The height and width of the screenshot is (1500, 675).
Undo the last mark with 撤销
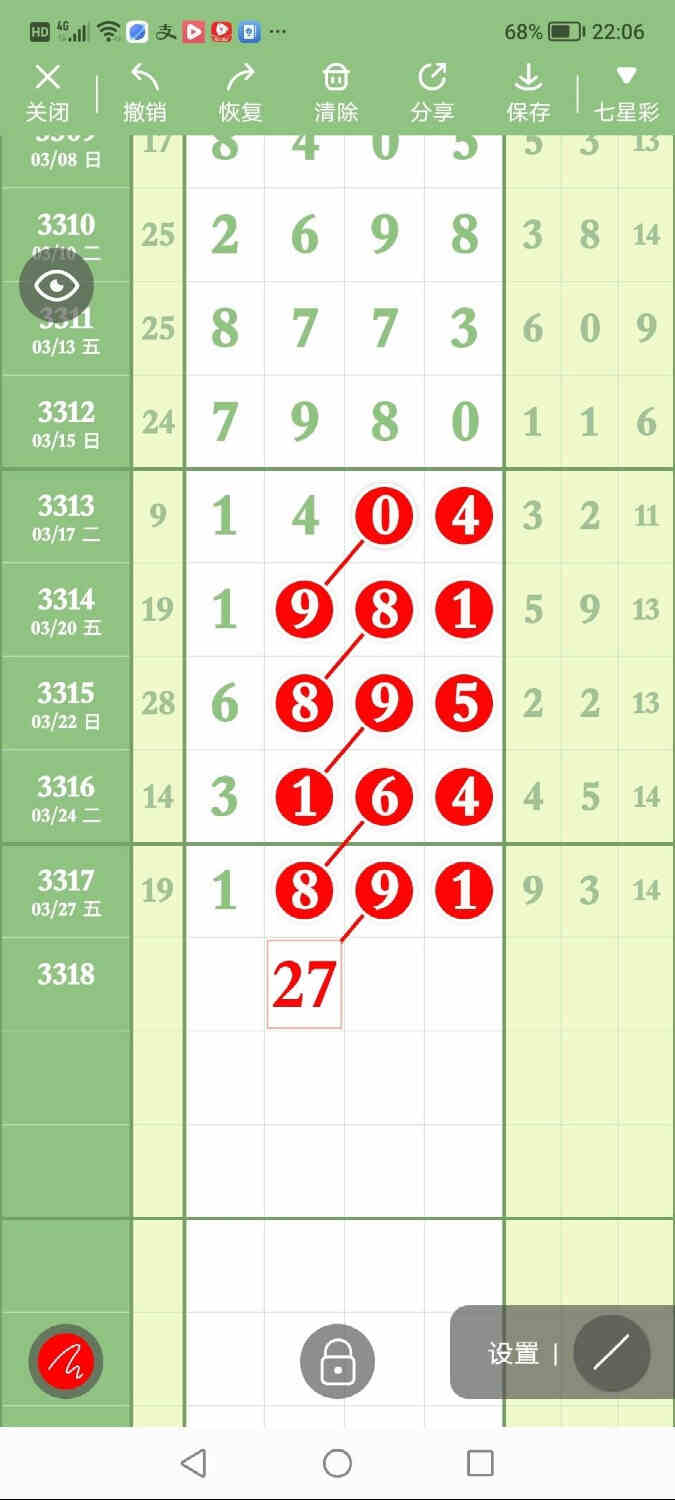click(144, 93)
